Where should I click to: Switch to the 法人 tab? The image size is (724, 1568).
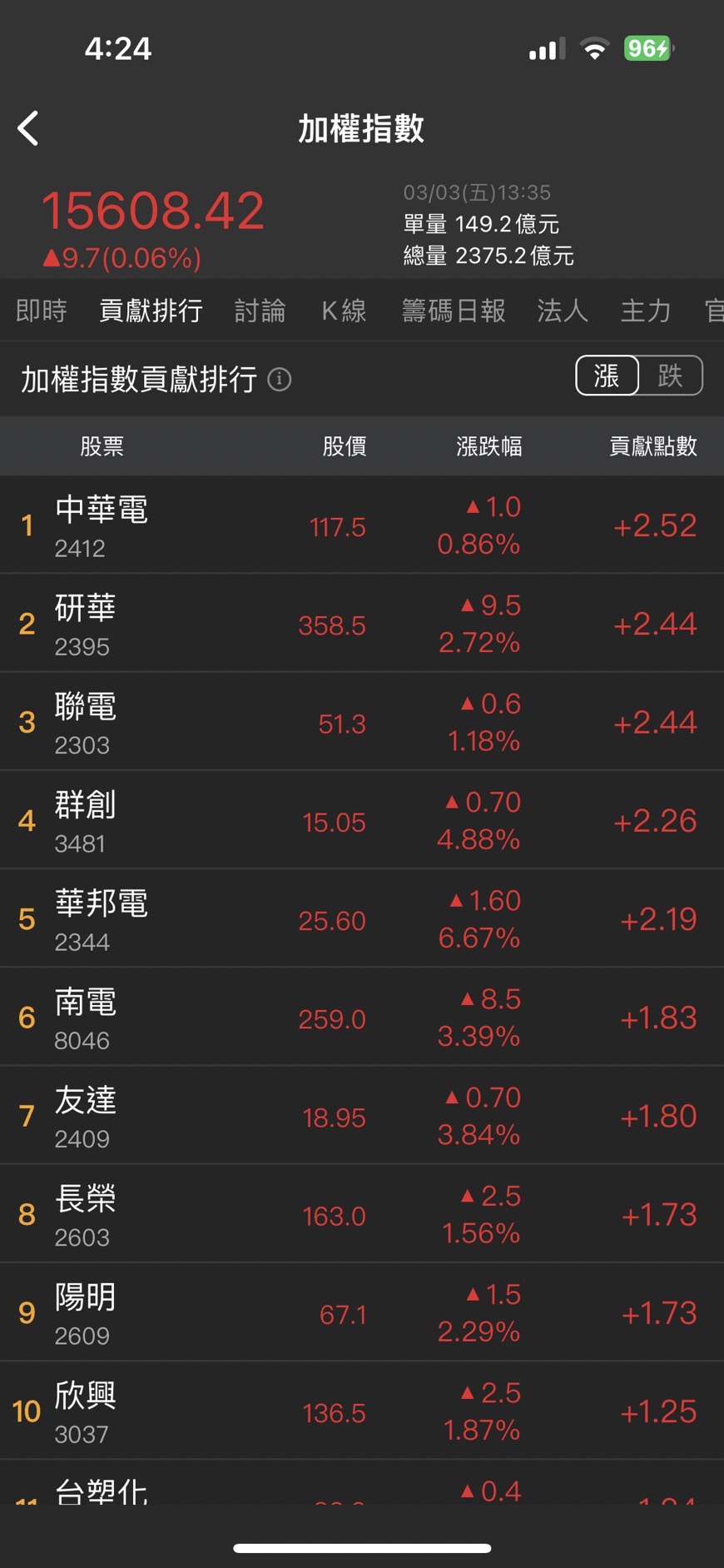(562, 310)
